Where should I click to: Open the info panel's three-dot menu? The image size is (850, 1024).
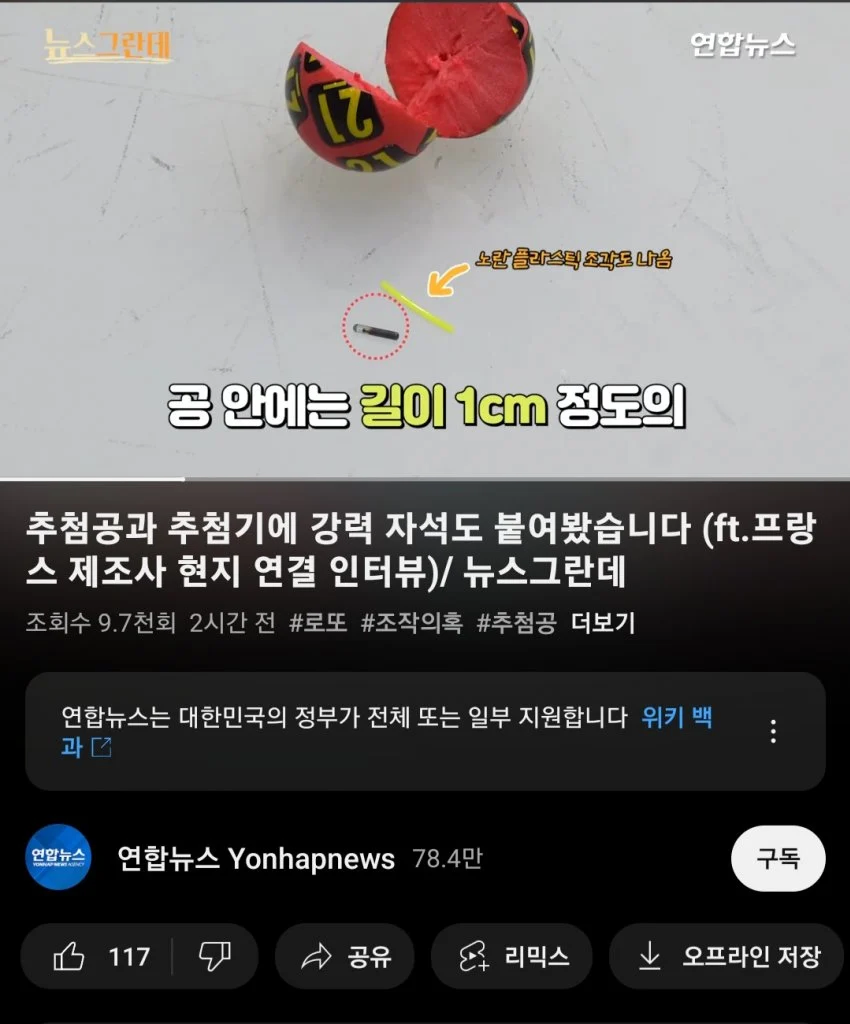coord(773,731)
